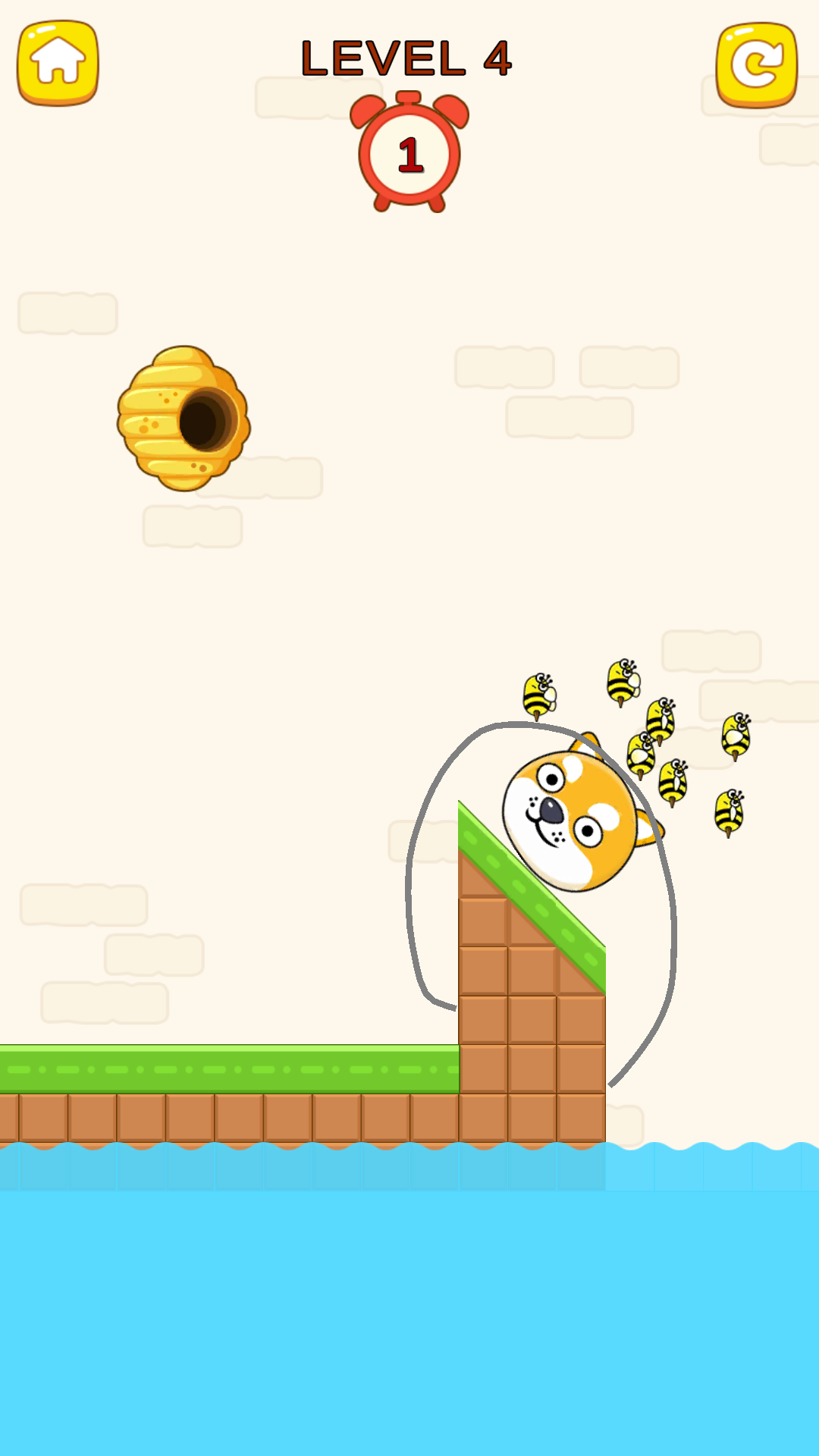The image size is (819, 1456).
Task: Go to the home menu
Action: pos(58,63)
